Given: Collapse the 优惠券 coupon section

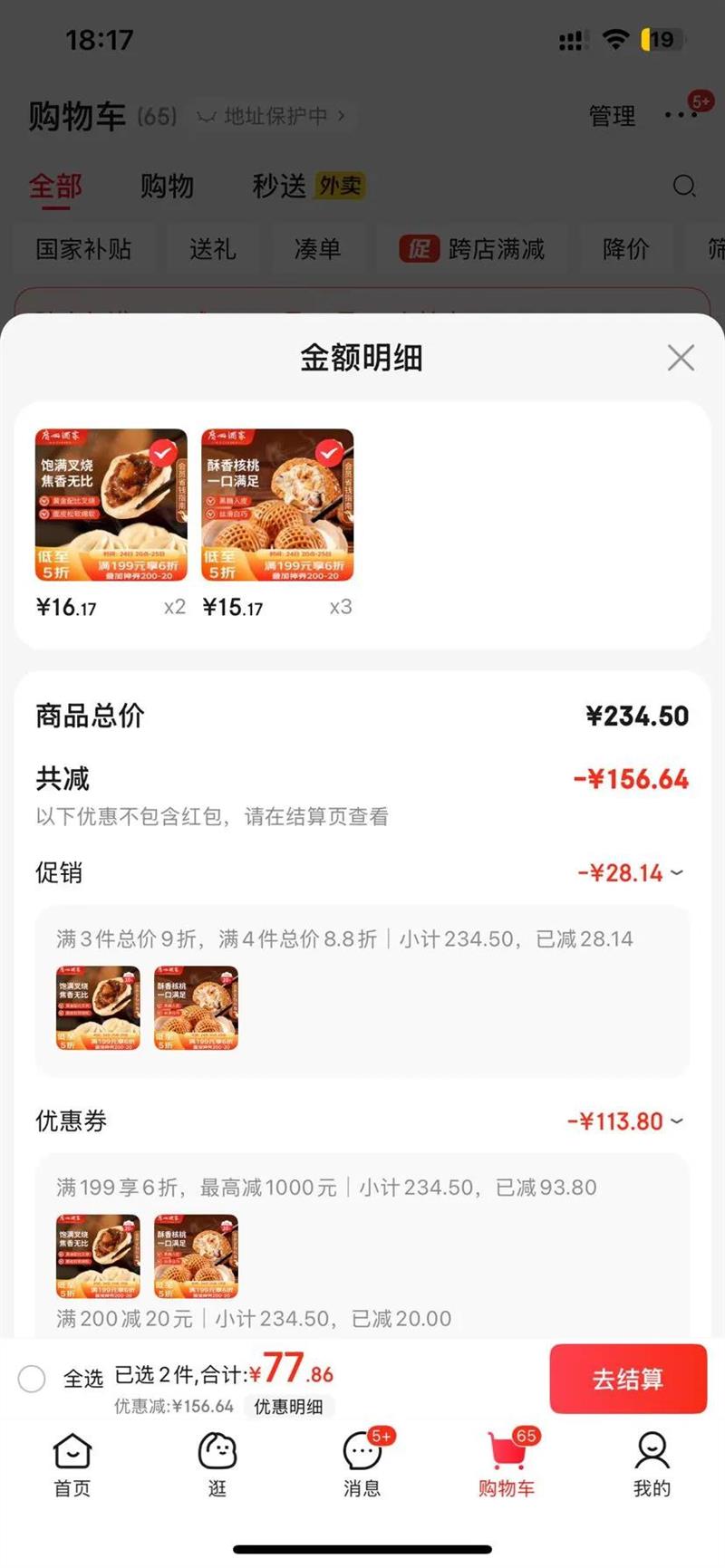Looking at the screenshot, I should (x=676, y=1121).
